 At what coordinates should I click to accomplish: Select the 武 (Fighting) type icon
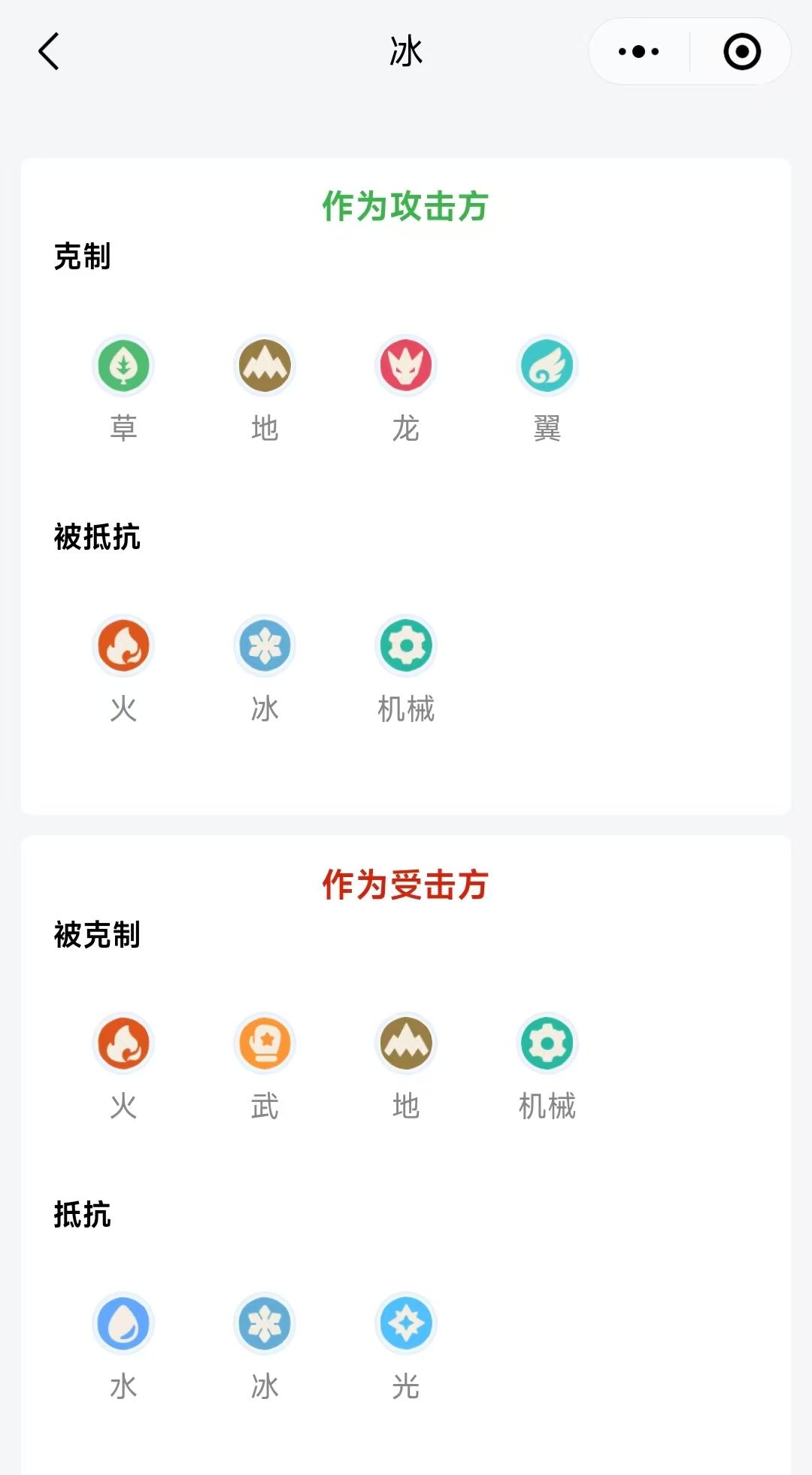[x=265, y=1043]
